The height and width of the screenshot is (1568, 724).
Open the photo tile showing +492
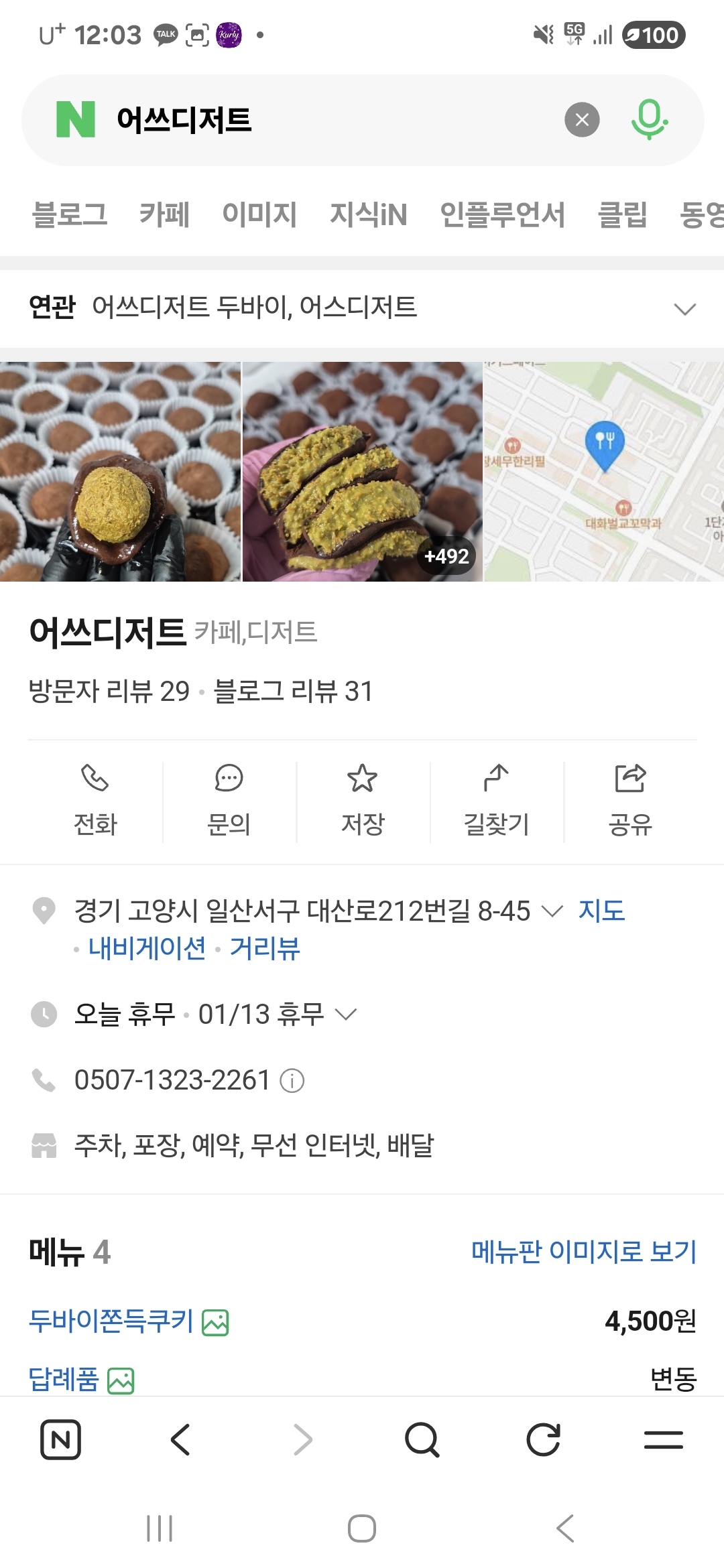click(362, 472)
